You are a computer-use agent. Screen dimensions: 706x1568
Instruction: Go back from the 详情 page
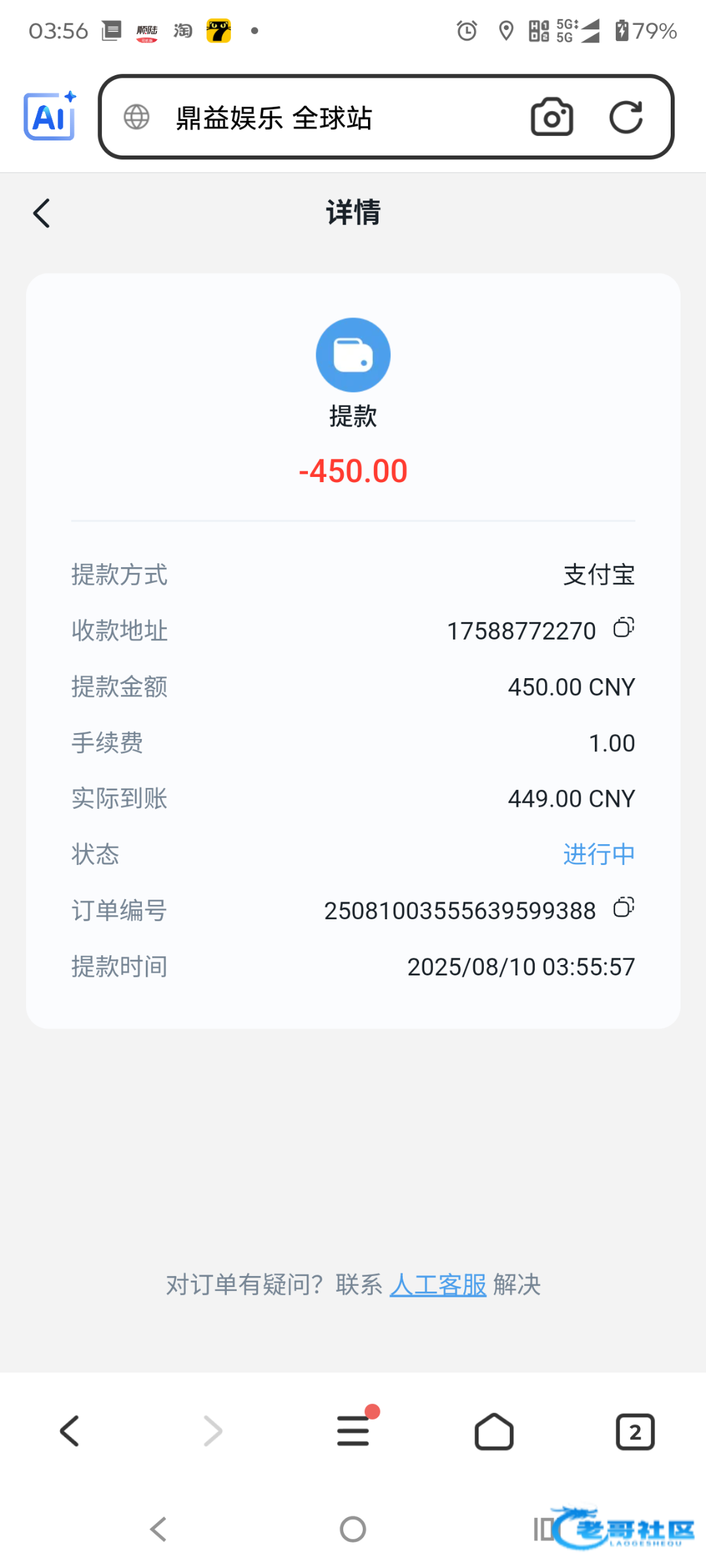(42, 214)
